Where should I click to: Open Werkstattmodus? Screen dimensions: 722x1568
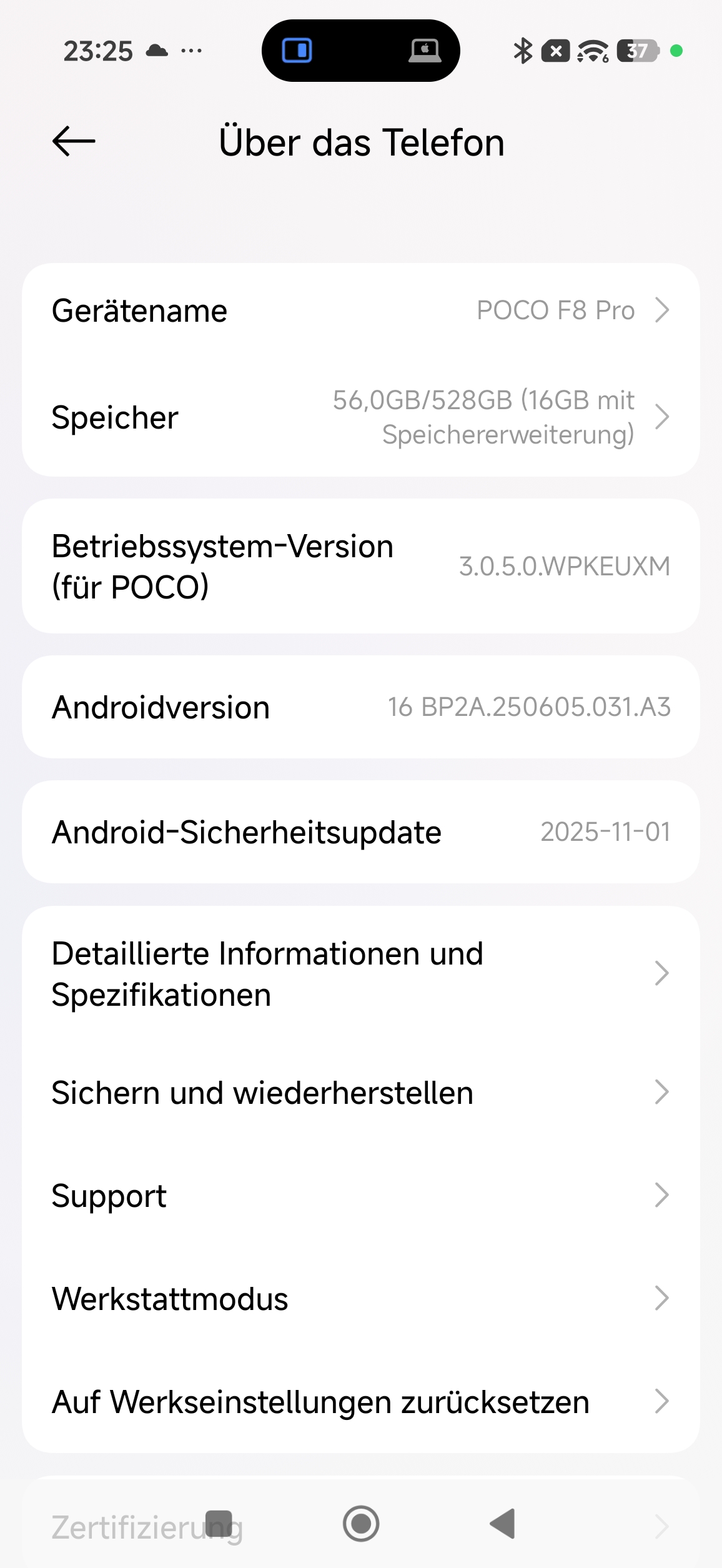coord(360,1299)
